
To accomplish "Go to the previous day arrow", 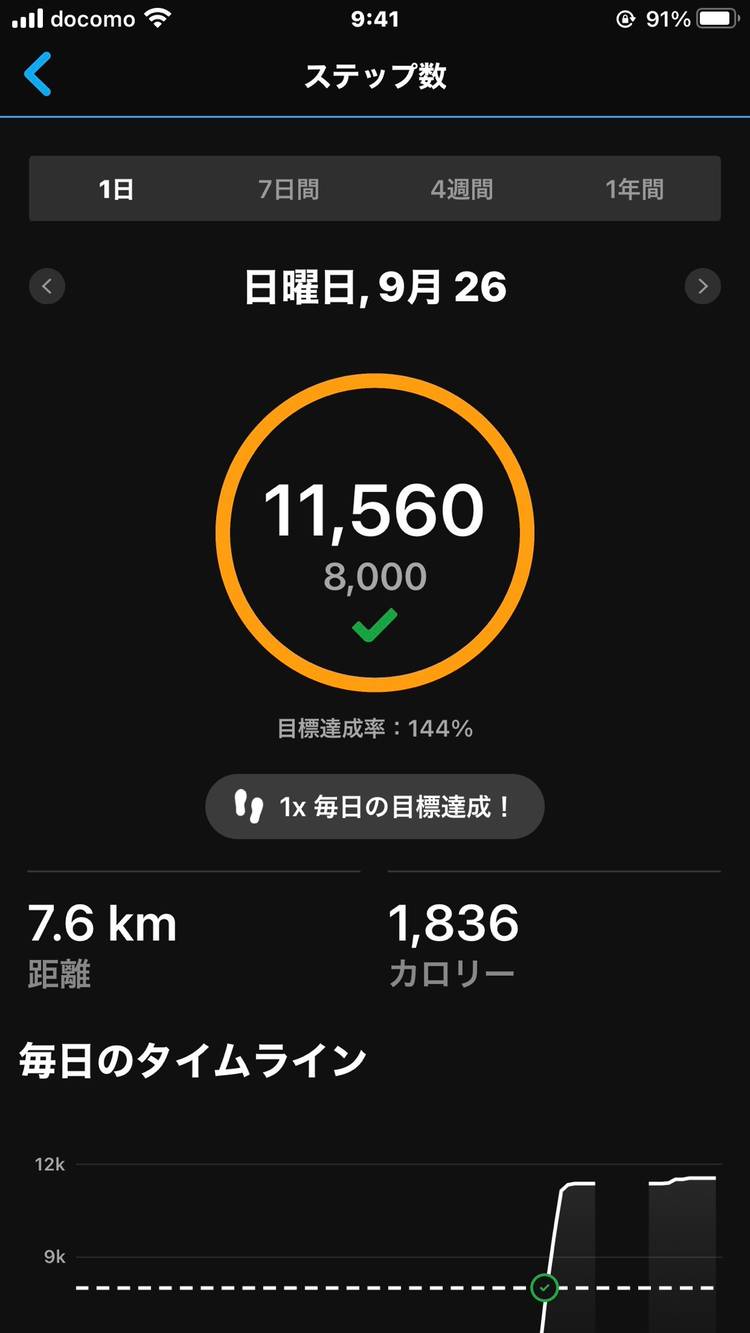I will (47, 287).
